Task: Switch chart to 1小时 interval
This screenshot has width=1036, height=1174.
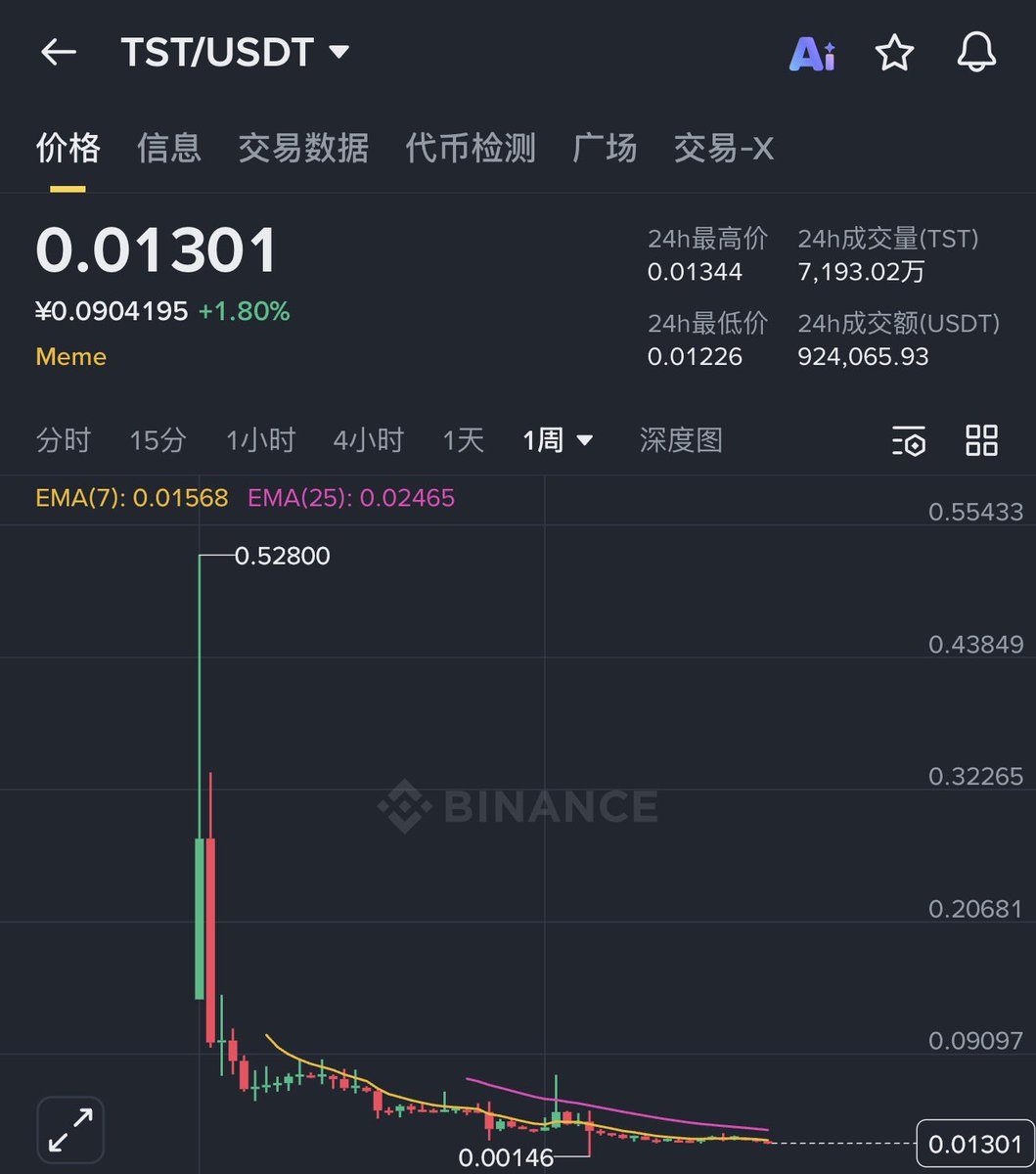Action: (260, 440)
